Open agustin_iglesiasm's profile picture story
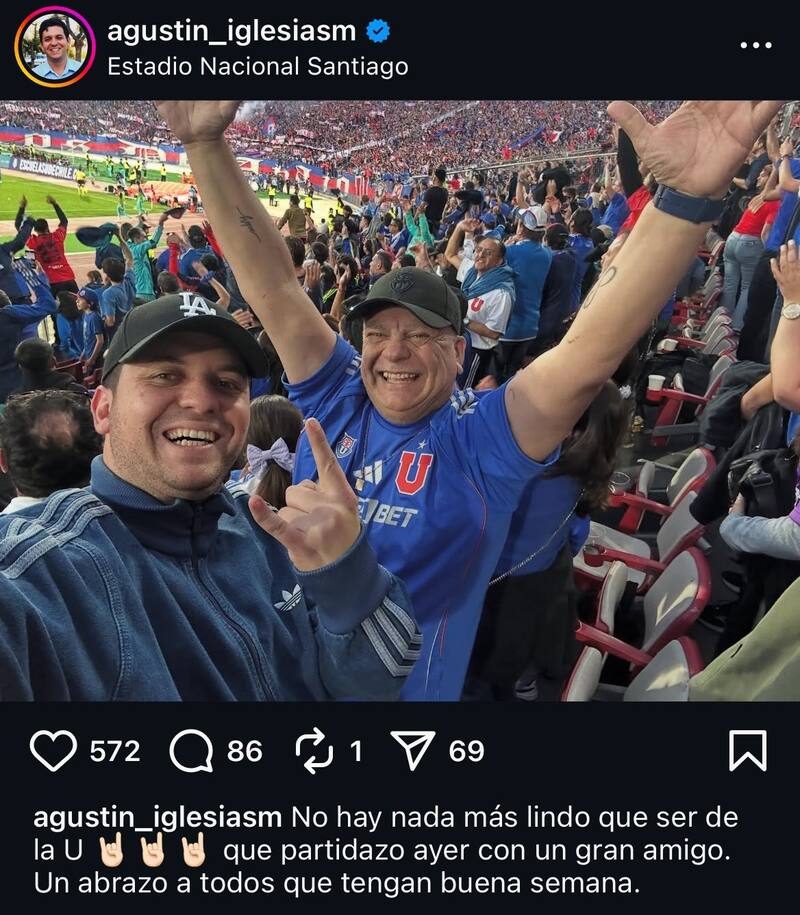The width and height of the screenshot is (800, 915). [55, 47]
